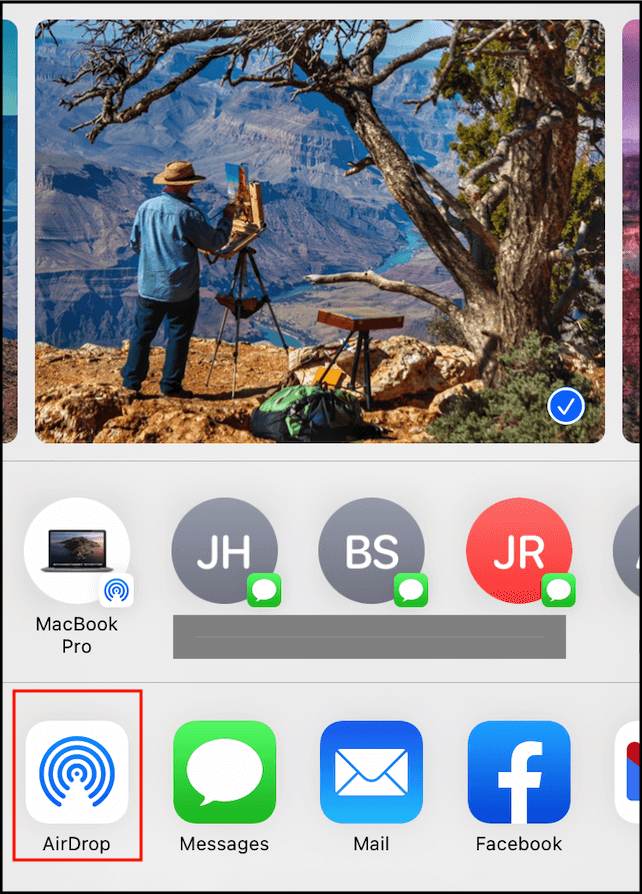Share photo via Mail
642x894 pixels.
pos(371,771)
